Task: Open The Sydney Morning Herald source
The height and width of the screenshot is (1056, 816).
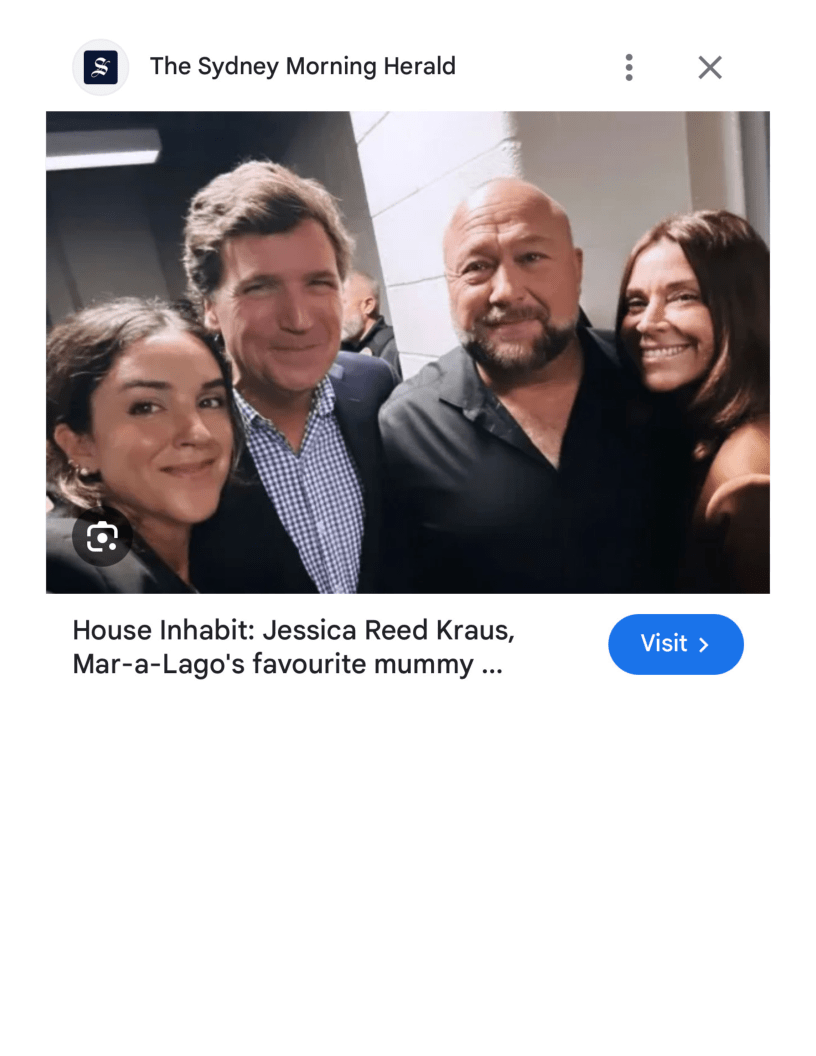Action: click(x=302, y=67)
